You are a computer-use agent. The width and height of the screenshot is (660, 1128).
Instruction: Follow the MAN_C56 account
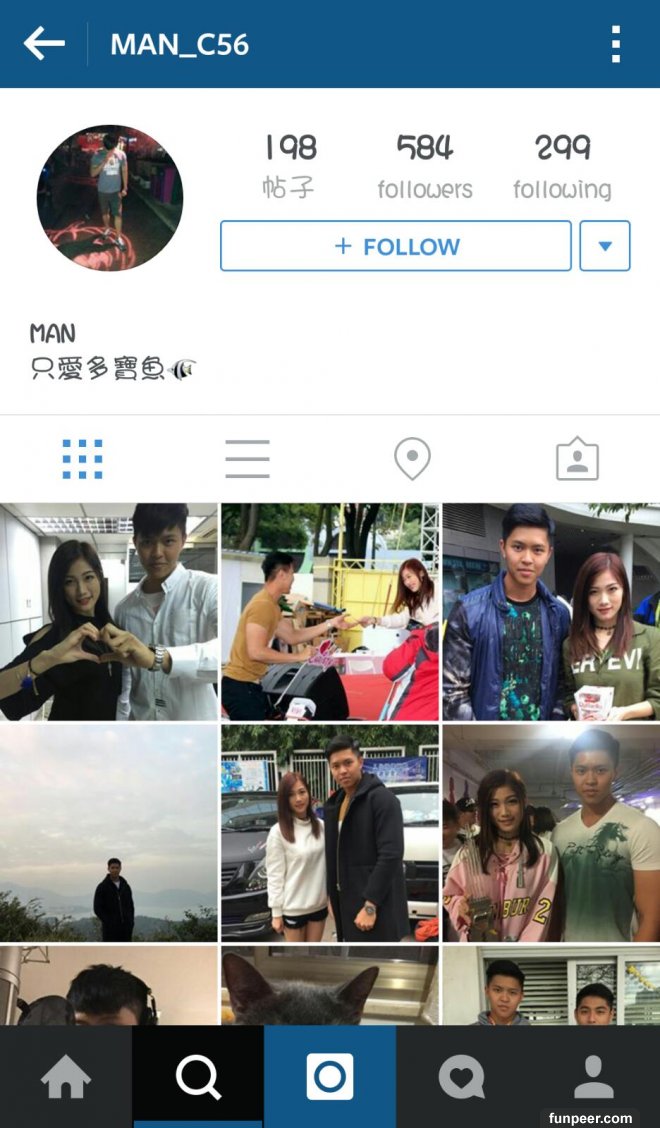(x=396, y=246)
